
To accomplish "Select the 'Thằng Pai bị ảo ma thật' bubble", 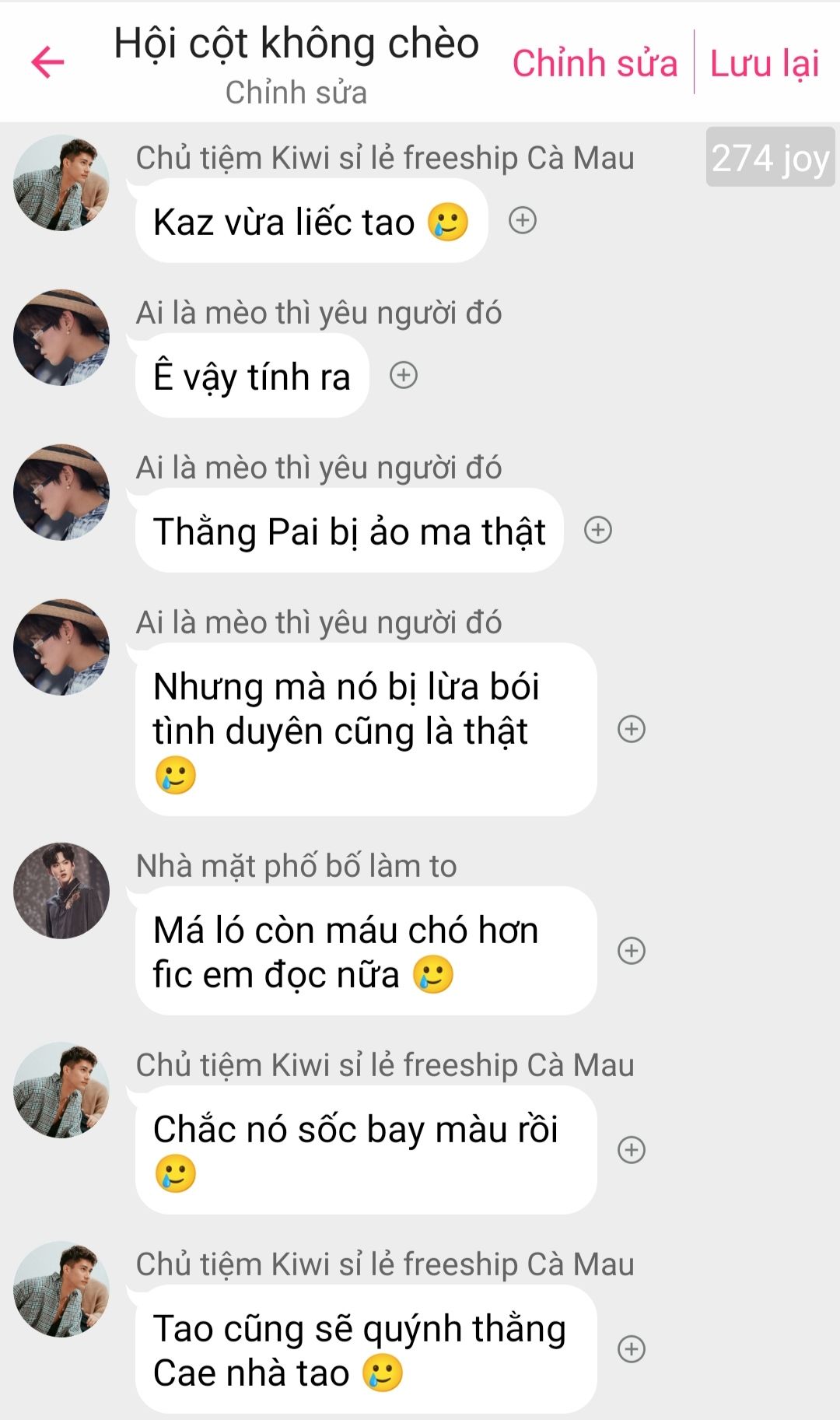I will [348, 531].
